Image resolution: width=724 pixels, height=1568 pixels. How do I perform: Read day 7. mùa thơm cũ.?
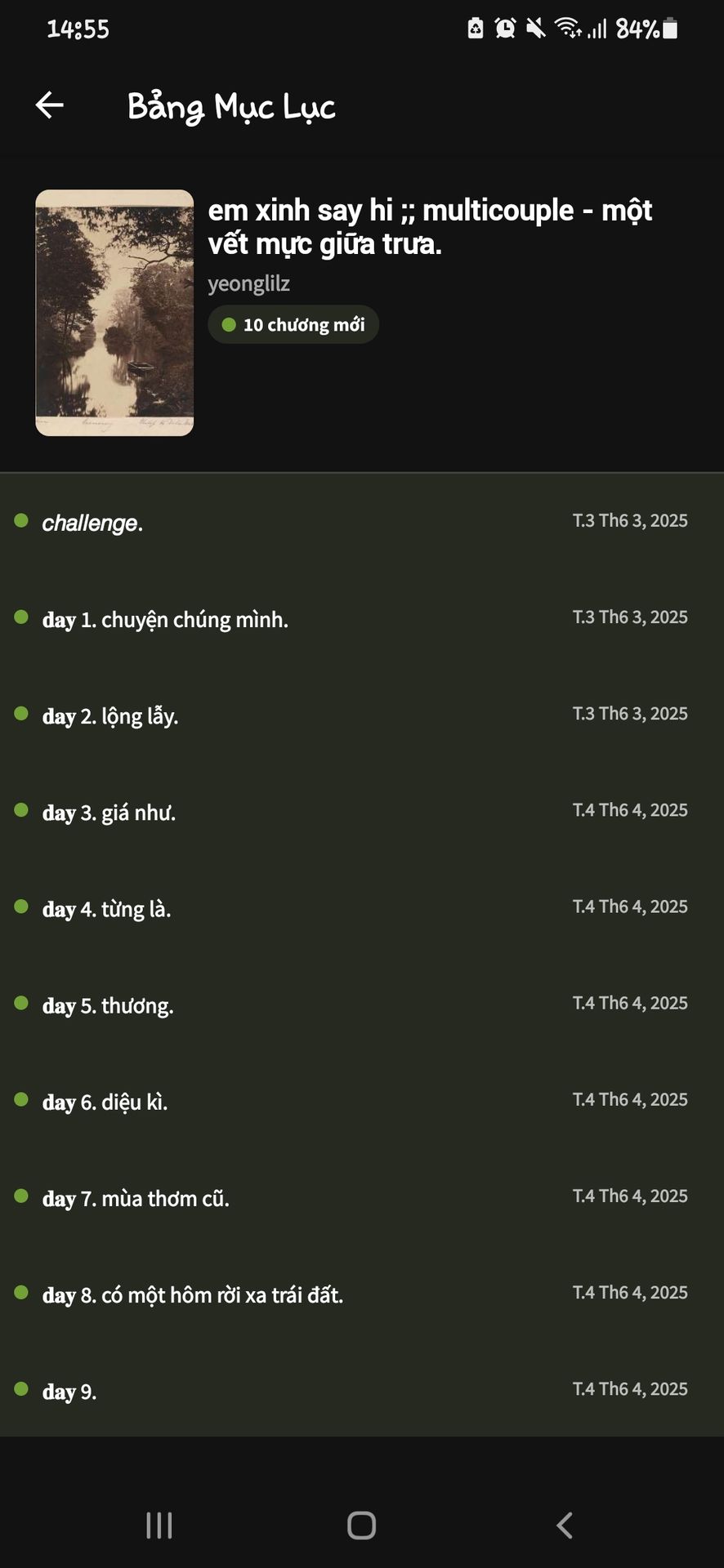[x=362, y=1196]
